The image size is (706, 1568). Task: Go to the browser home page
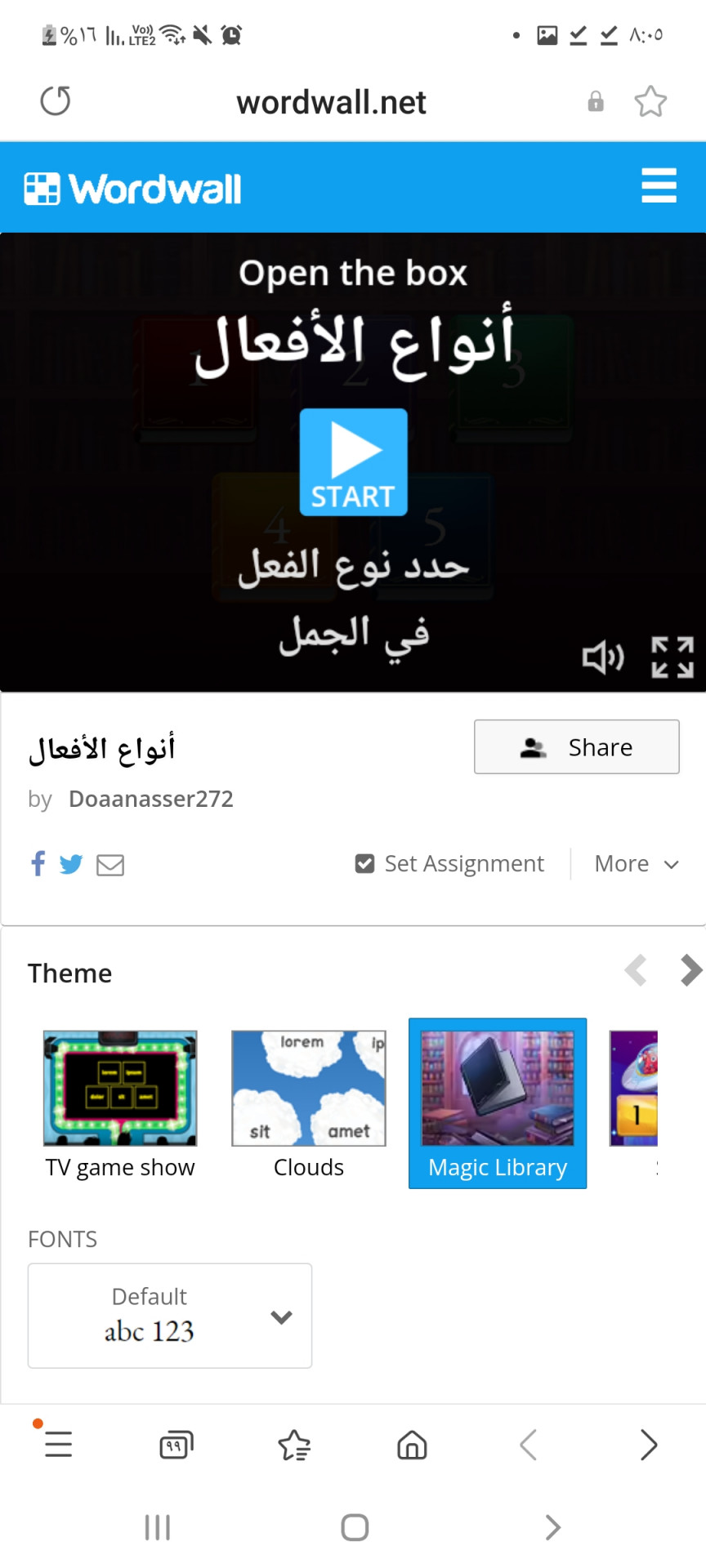[412, 1445]
